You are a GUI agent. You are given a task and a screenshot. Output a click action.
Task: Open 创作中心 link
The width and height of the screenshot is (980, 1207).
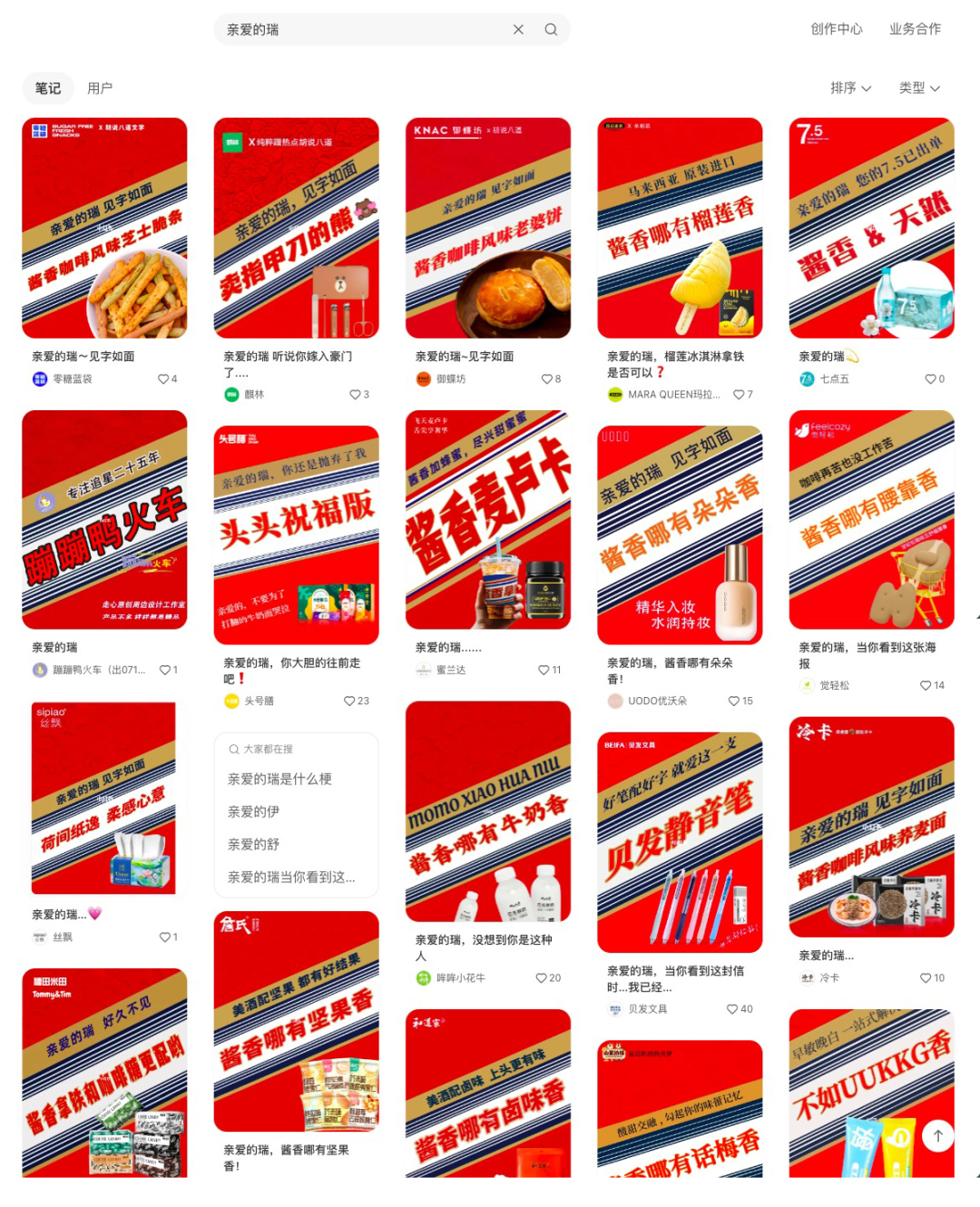click(x=836, y=29)
